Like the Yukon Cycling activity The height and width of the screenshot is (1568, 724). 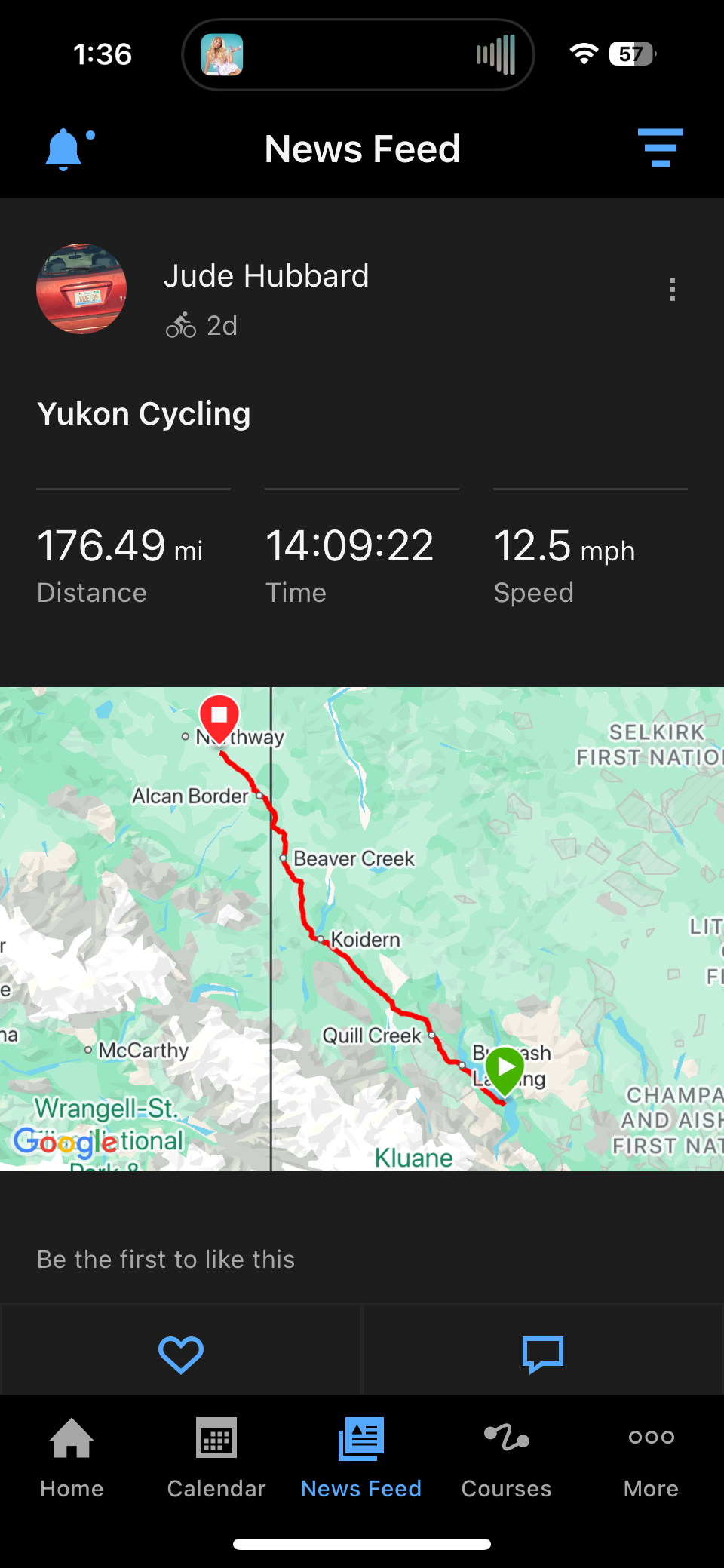pyautogui.click(x=181, y=1354)
